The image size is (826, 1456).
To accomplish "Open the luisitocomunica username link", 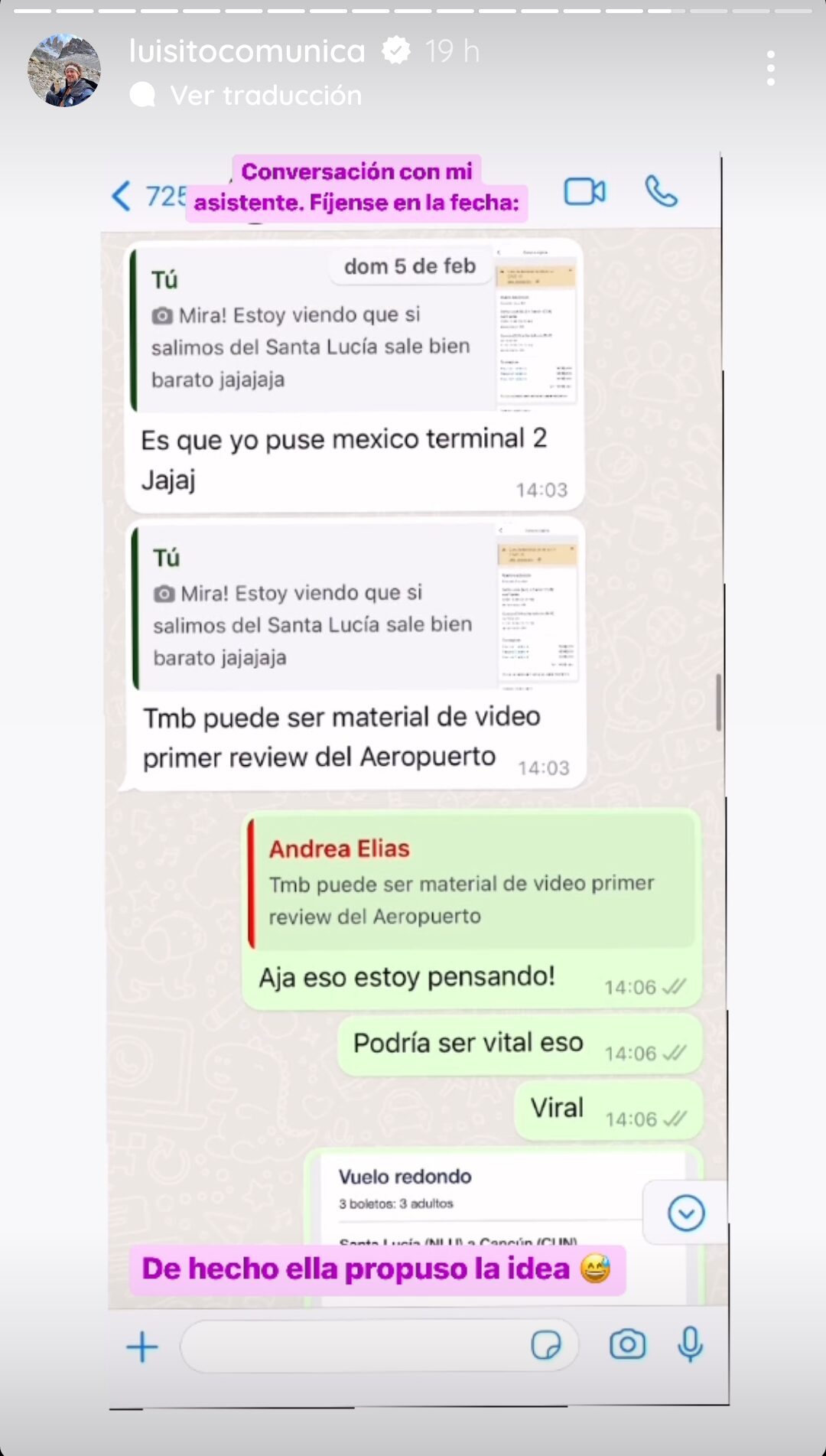I will pos(247,51).
